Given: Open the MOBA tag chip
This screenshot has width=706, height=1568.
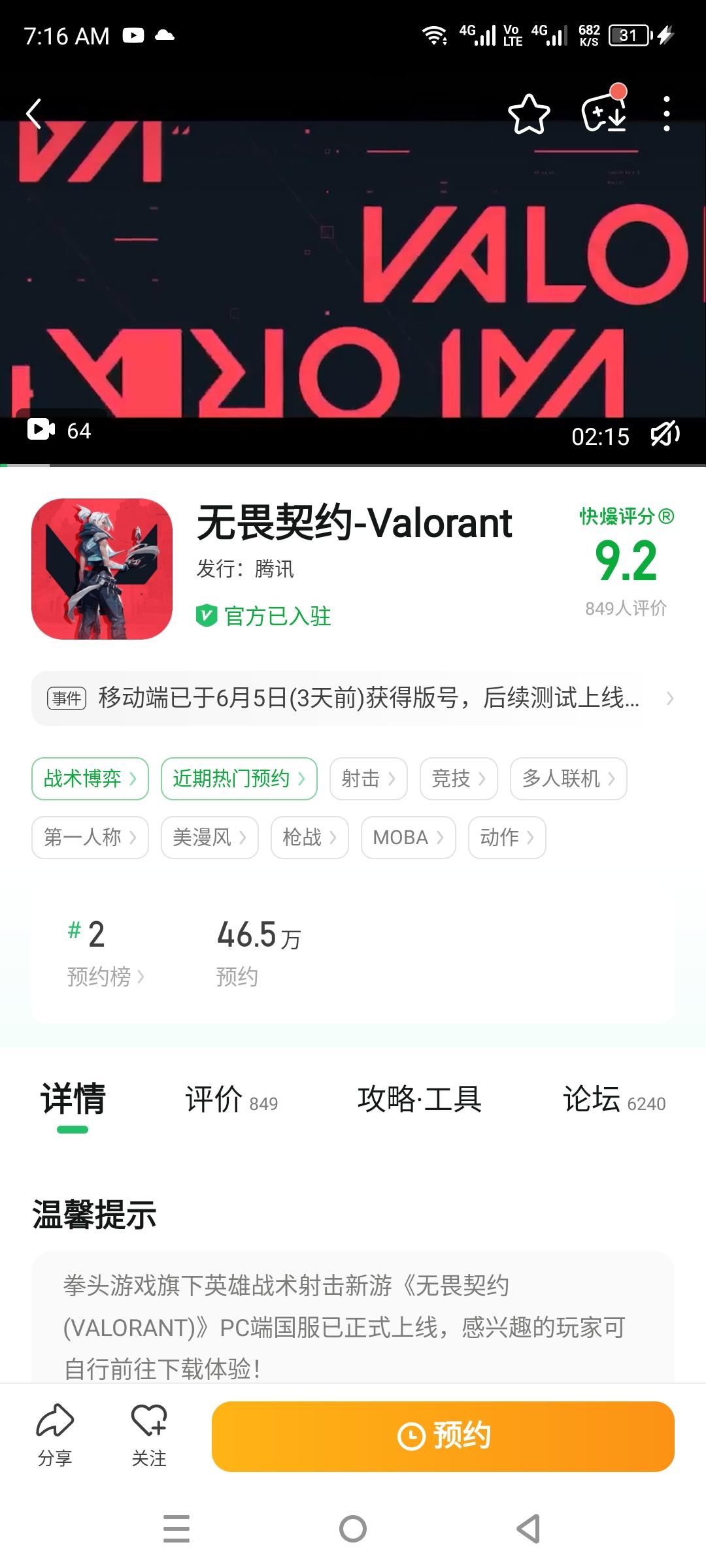Looking at the screenshot, I should 408,838.
